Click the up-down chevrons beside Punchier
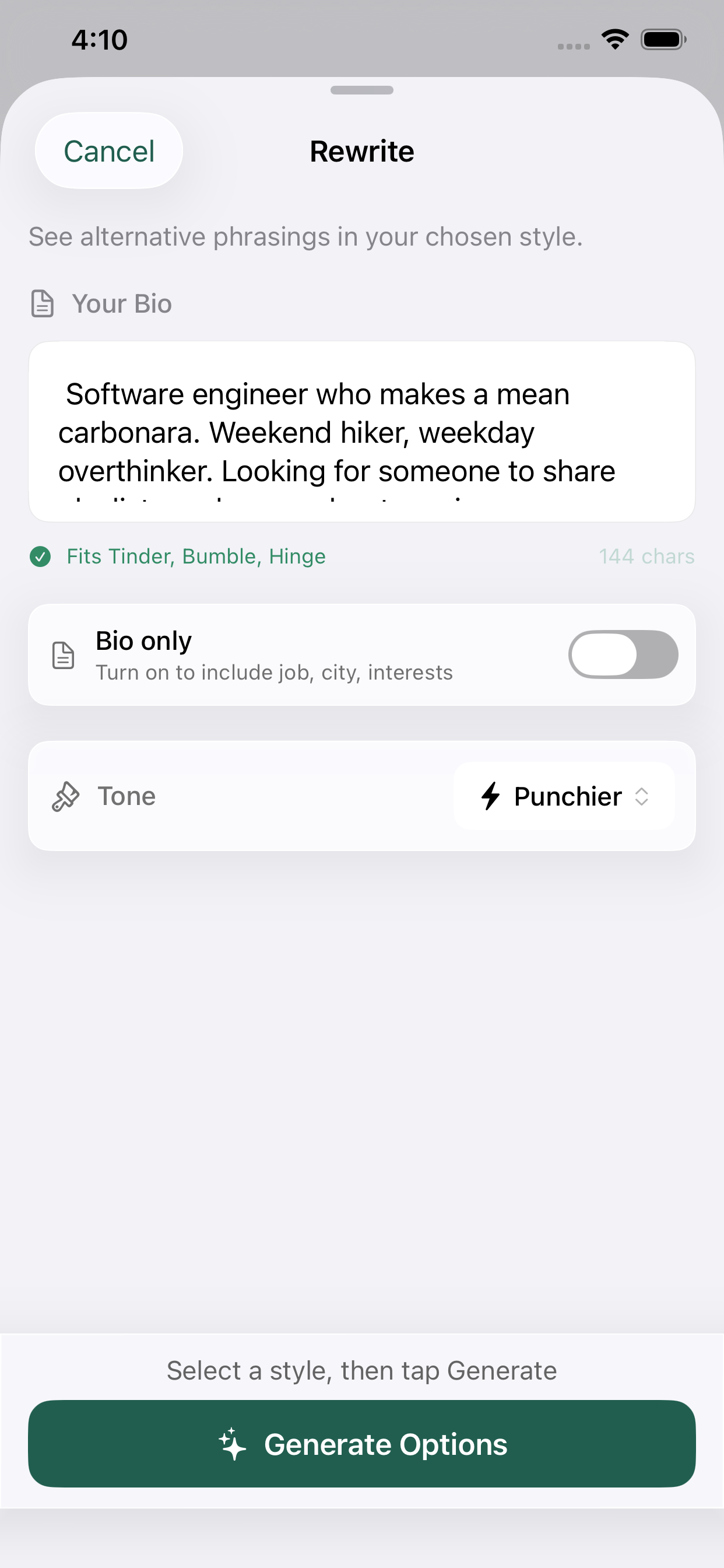The width and height of the screenshot is (724, 1568). (x=643, y=796)
